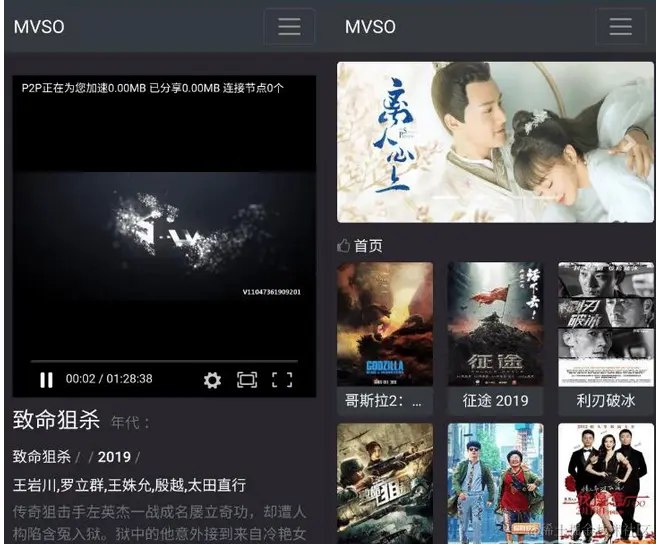View actor 王岩川's page
Image resolution: width=656 pixels, height=544 pixels.
point(34,485)
